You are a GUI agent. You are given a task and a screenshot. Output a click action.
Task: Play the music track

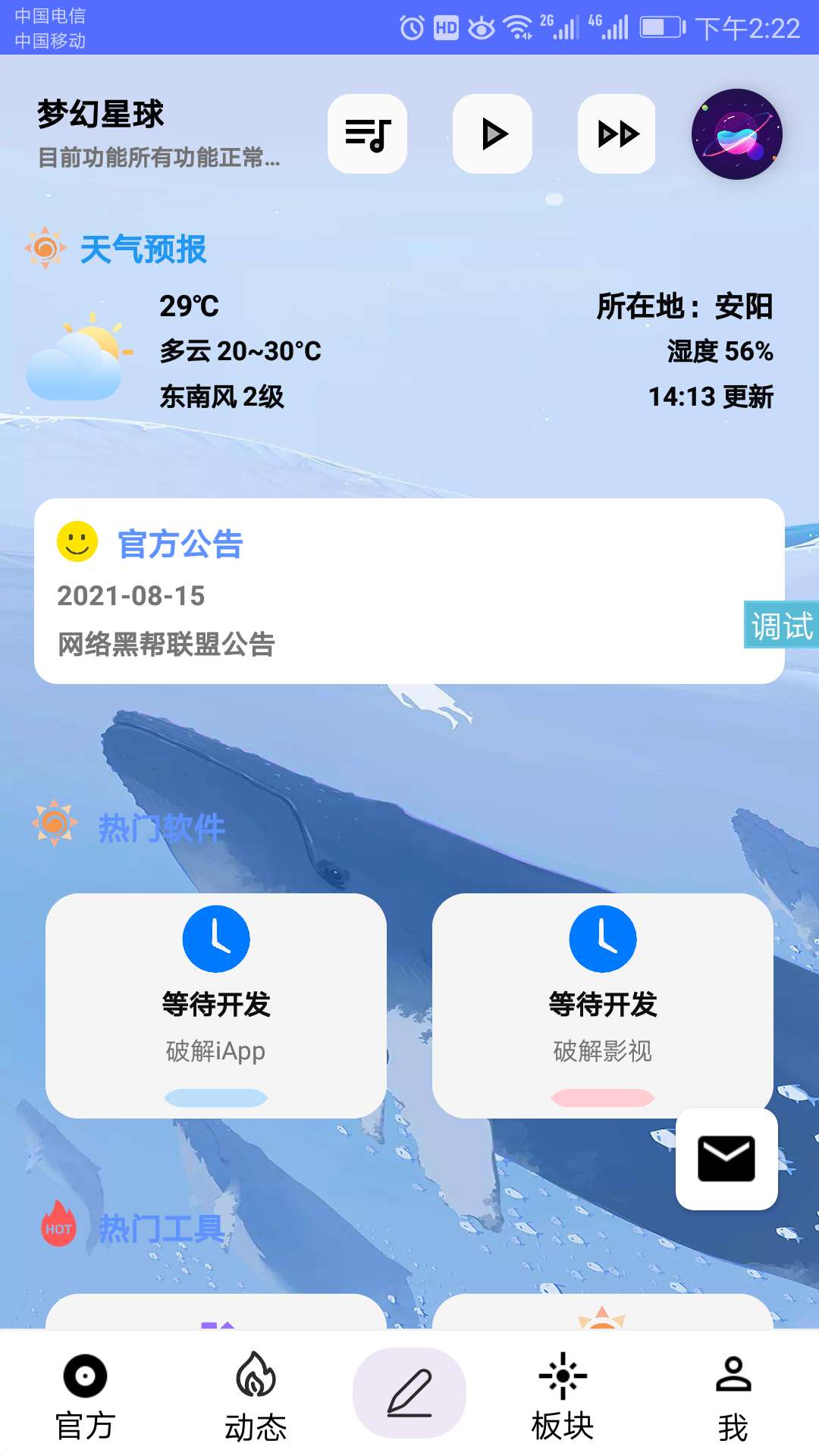[493, 134]
